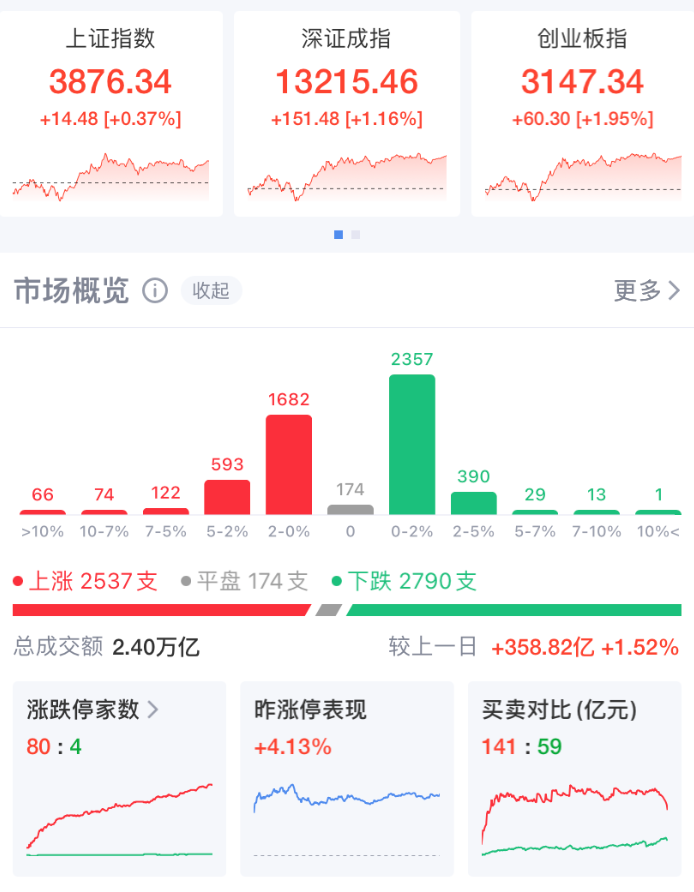Open the 上证指数 index card
Image resolution: width=694 pixels, height=892 pixels.
pyautogui.click(x=110, y=112)
